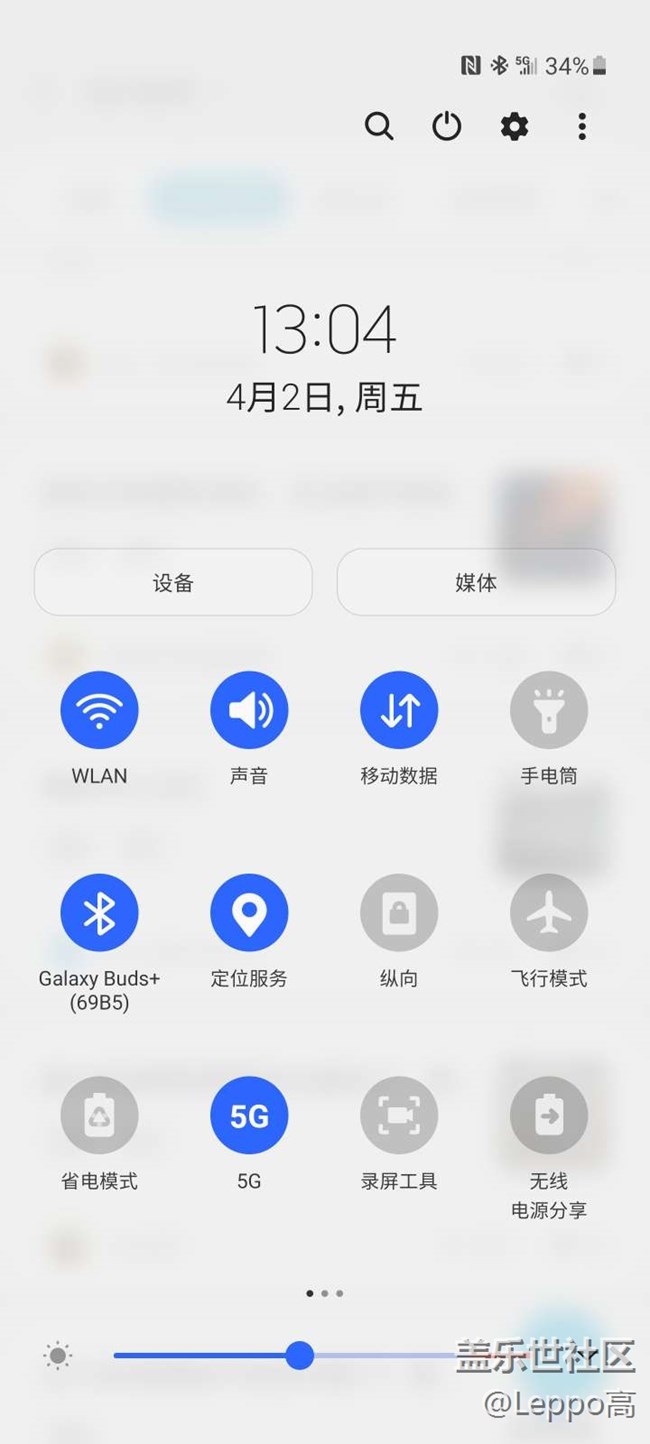Open the power menu

[447, 127]
